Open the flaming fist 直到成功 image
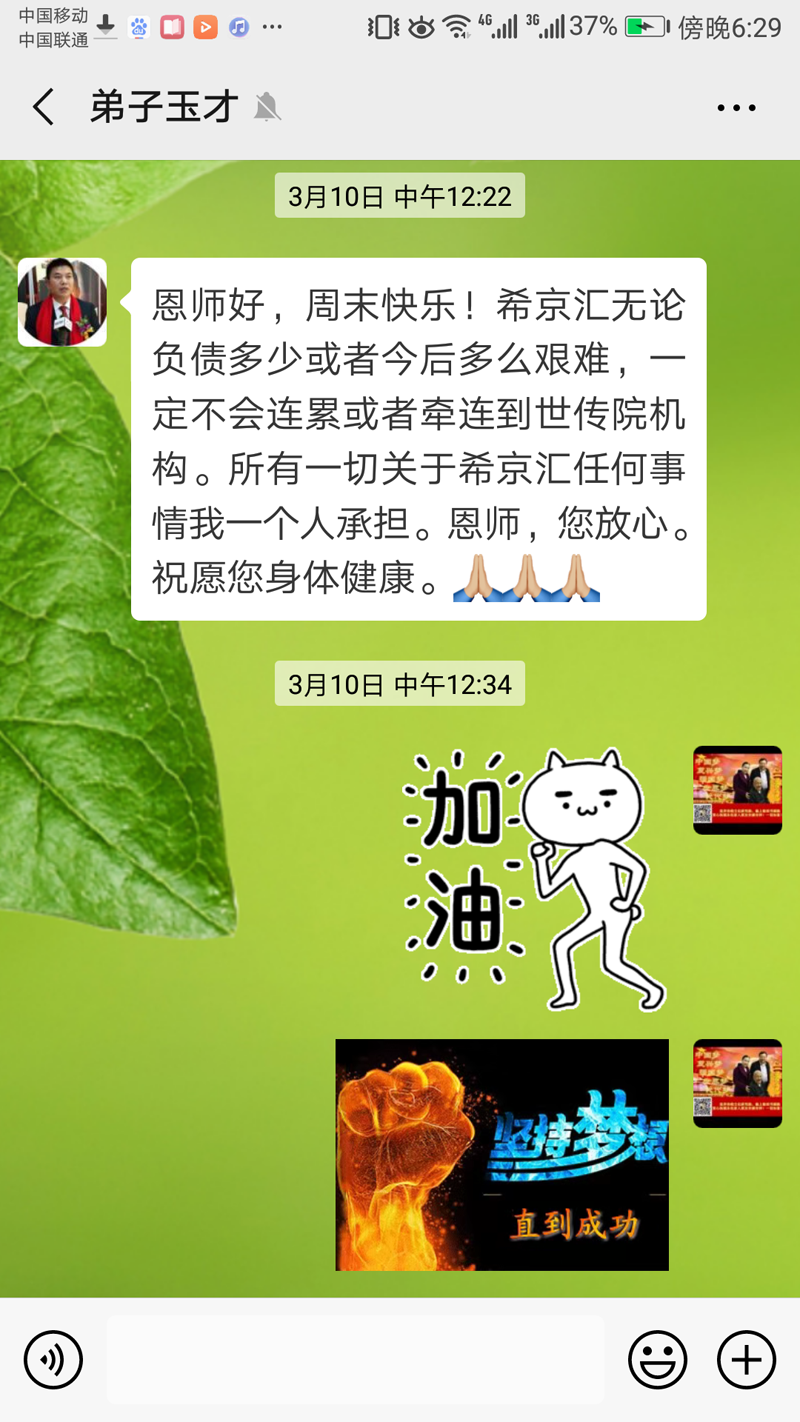This screenshot has width=800, height=1422. pyautogui.click(x=501, y=1155)
